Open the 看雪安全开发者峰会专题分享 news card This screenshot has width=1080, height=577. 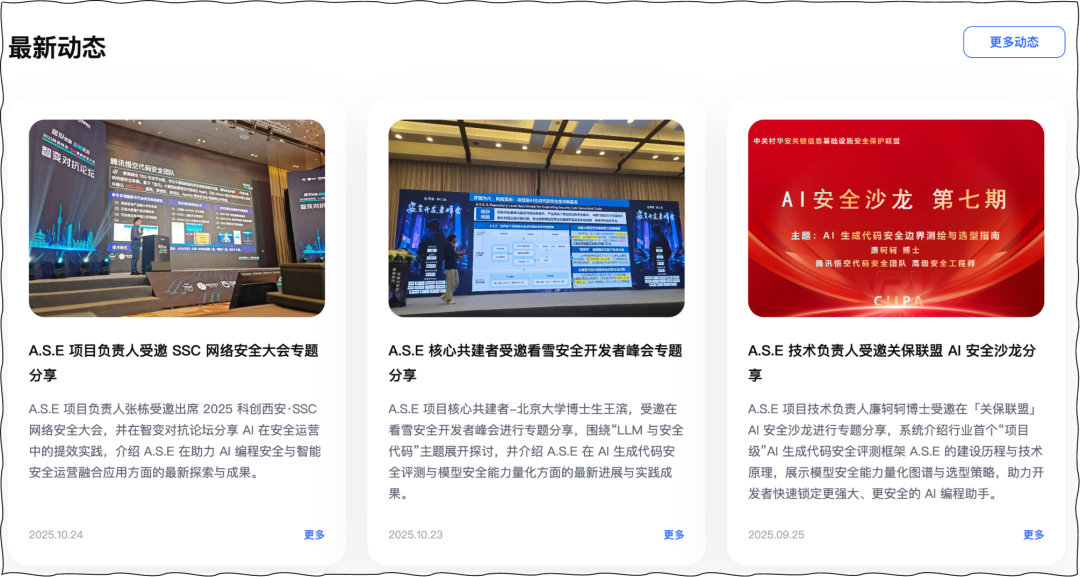(535, 362)
